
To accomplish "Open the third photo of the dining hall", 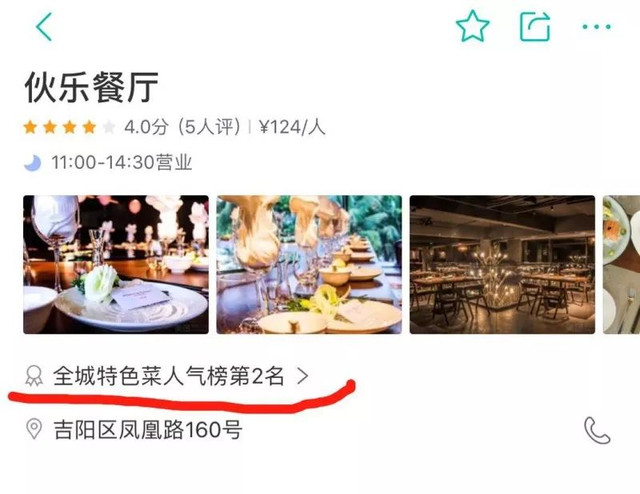I will click(x=502, y=264).
